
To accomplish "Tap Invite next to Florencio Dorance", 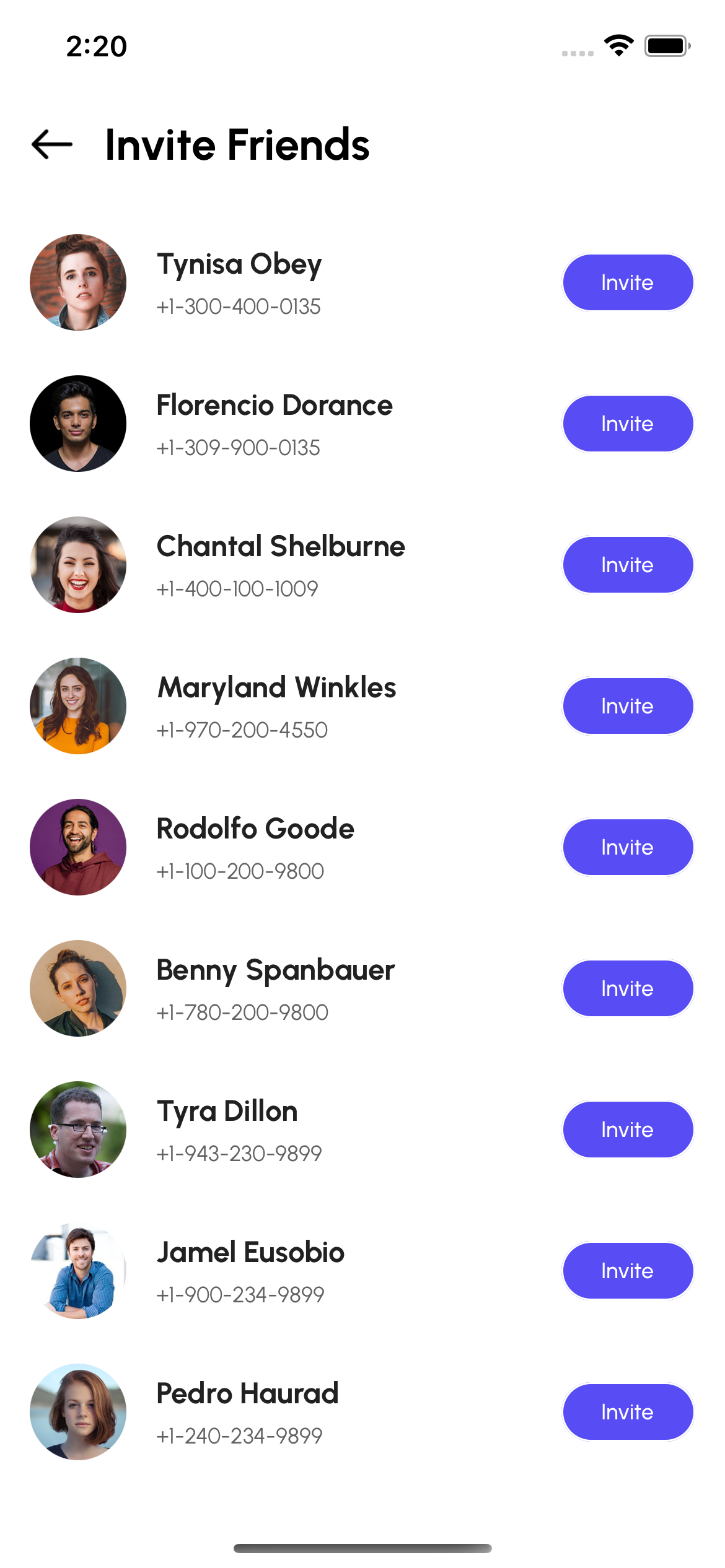I will pyautogui.click(x=627, y=424).
